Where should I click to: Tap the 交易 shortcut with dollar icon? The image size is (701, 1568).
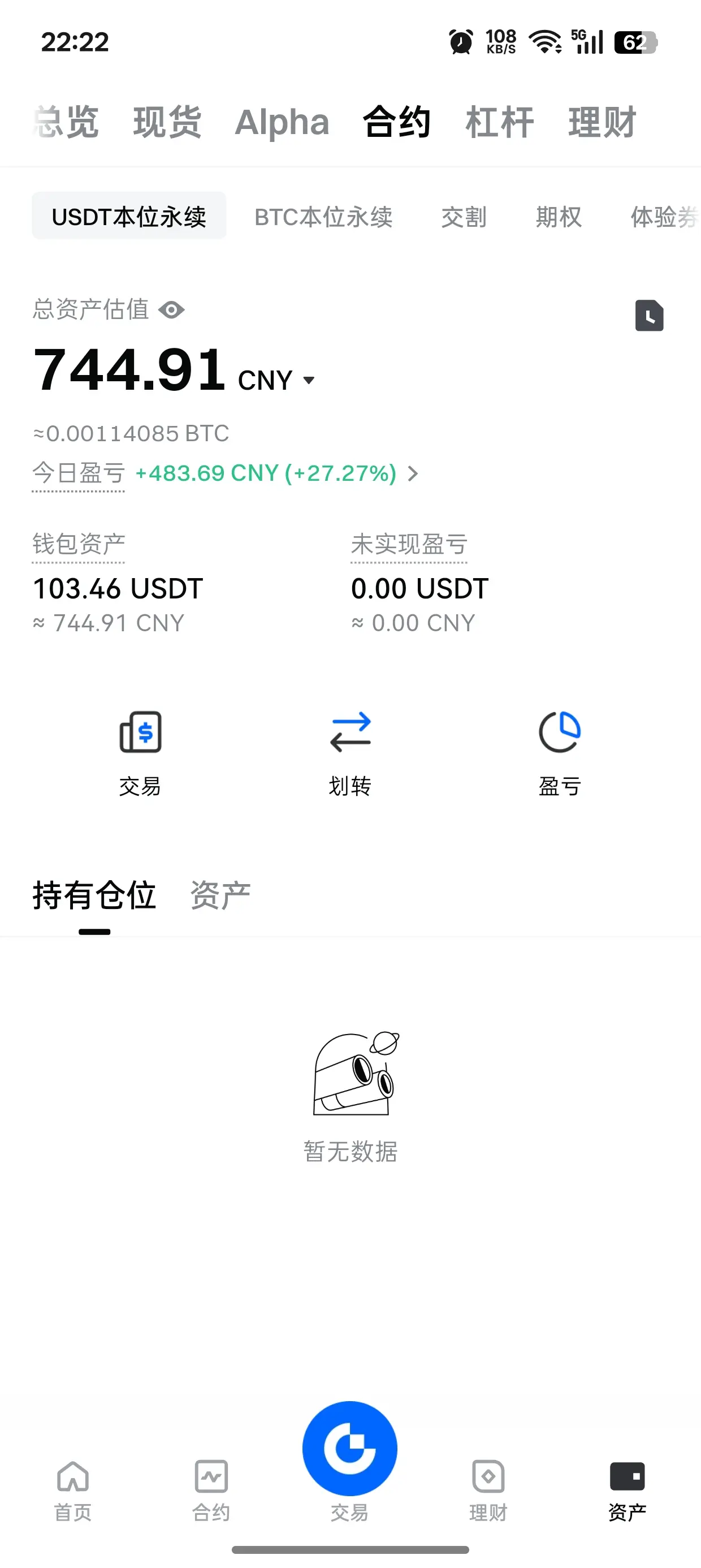(x=140, y=752)
